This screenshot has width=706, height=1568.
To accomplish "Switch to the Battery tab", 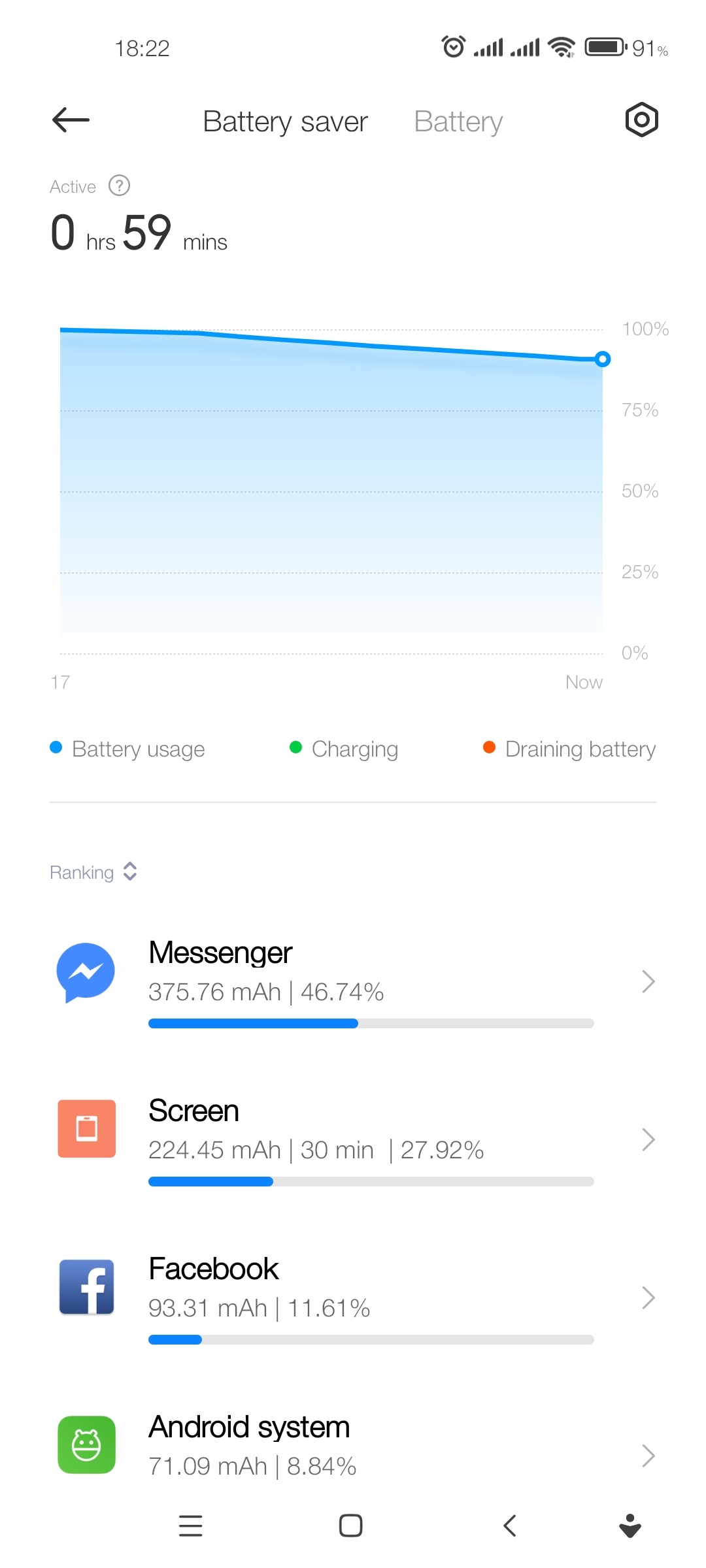I will click(458, 122).
